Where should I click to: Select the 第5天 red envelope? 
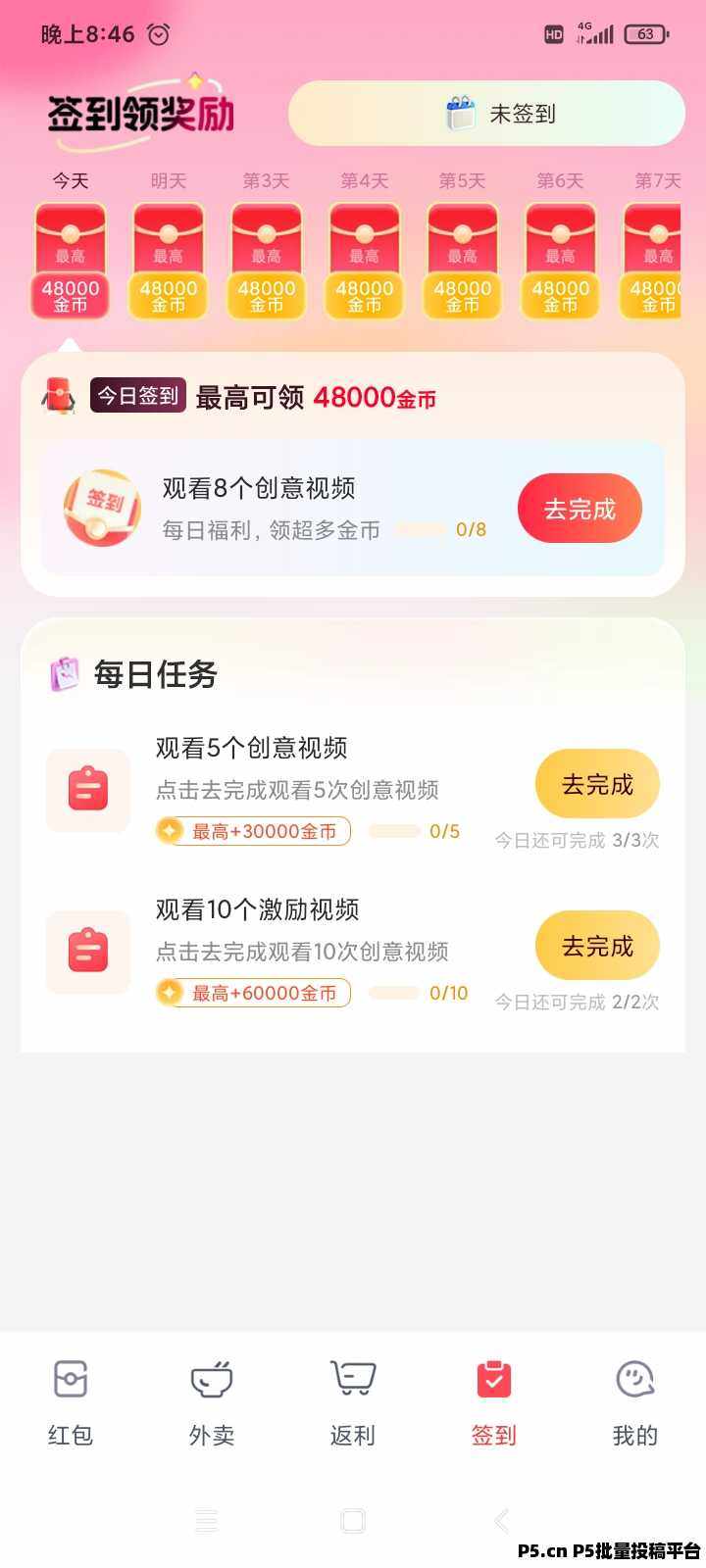click(x=463, y=261)
